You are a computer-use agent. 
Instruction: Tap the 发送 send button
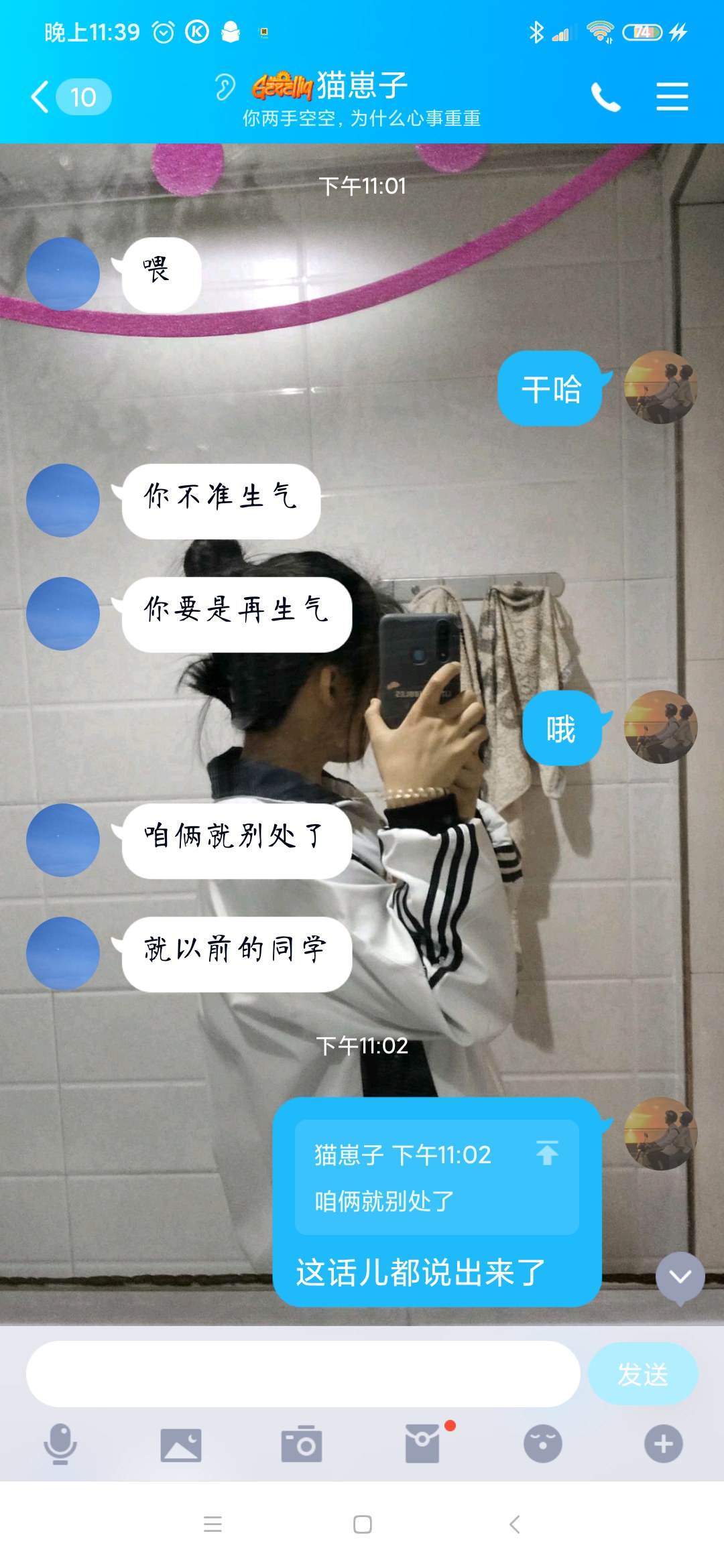click(643, 1374)
